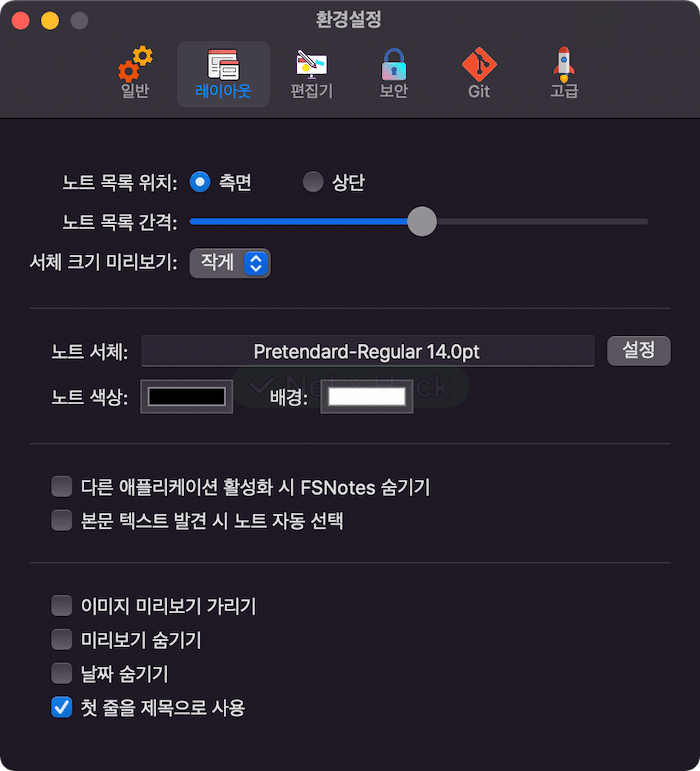Go to the 고급 tab

(564, 74)
